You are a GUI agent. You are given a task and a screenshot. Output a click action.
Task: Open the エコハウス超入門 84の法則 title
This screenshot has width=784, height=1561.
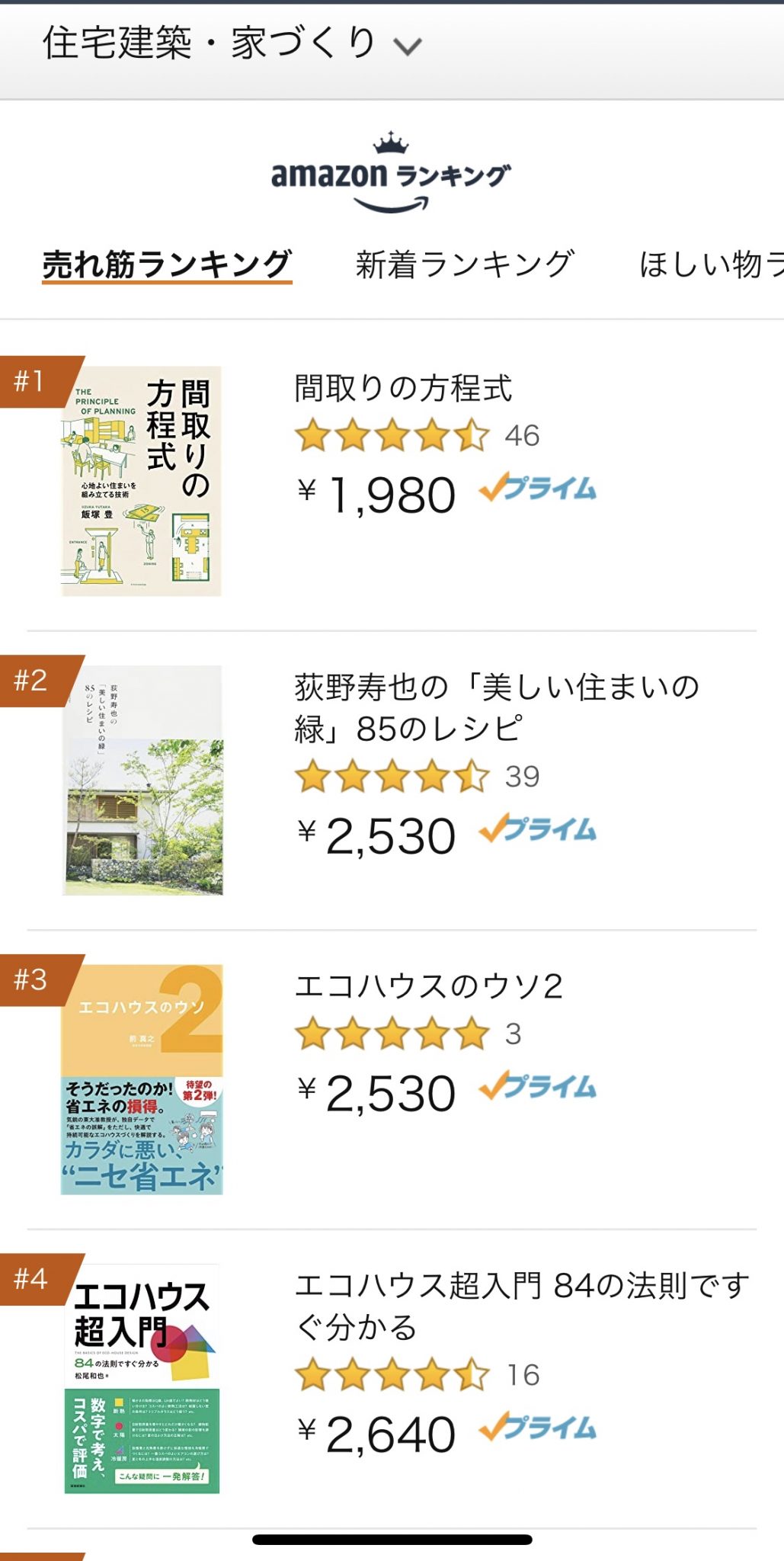[x=523, y=1306]
